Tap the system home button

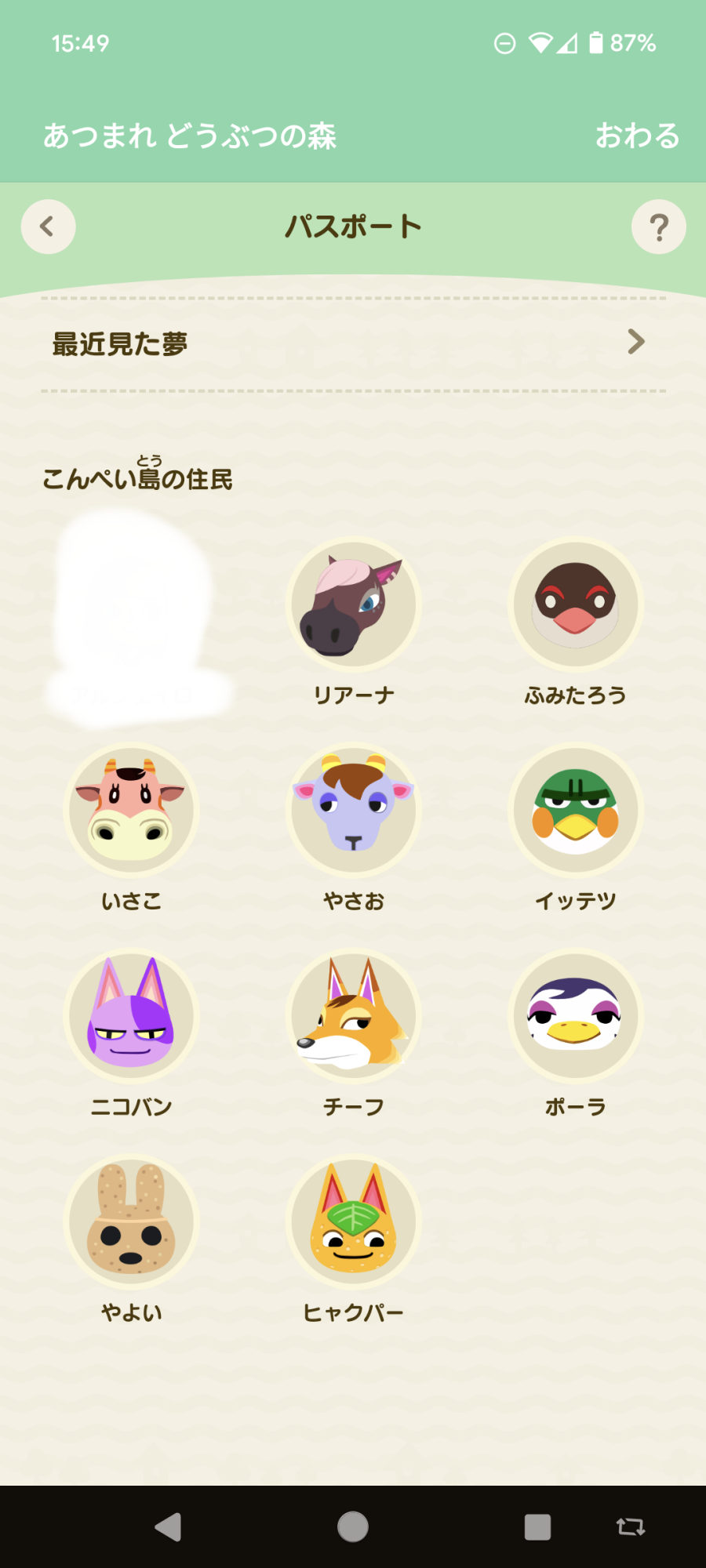click(353, 1526)
